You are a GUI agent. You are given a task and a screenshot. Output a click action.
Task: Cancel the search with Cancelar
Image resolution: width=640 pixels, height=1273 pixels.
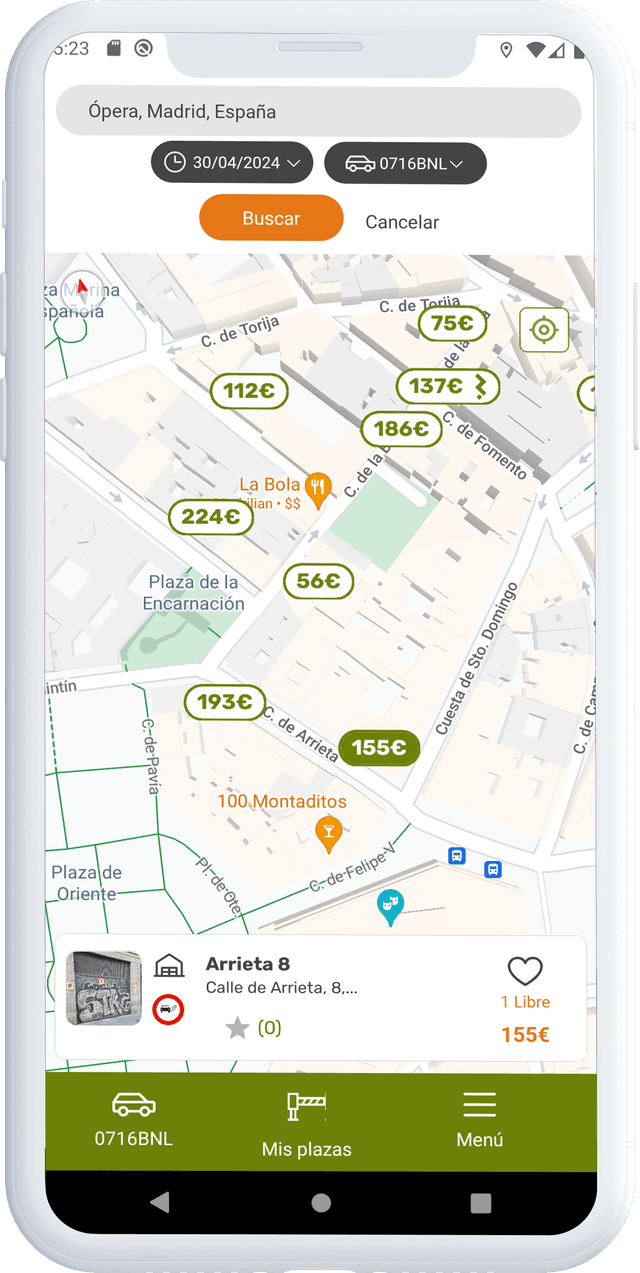402,222
